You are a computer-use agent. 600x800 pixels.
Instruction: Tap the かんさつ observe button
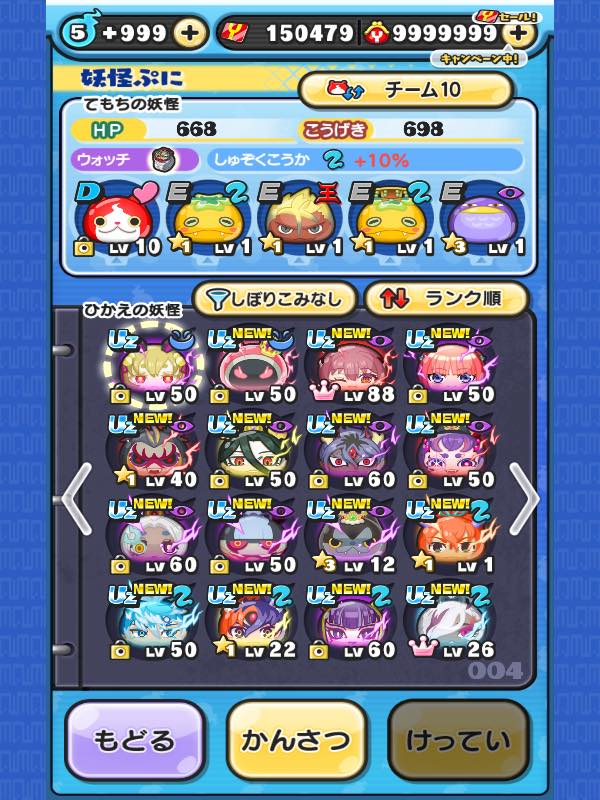click(x=297, y=740)
